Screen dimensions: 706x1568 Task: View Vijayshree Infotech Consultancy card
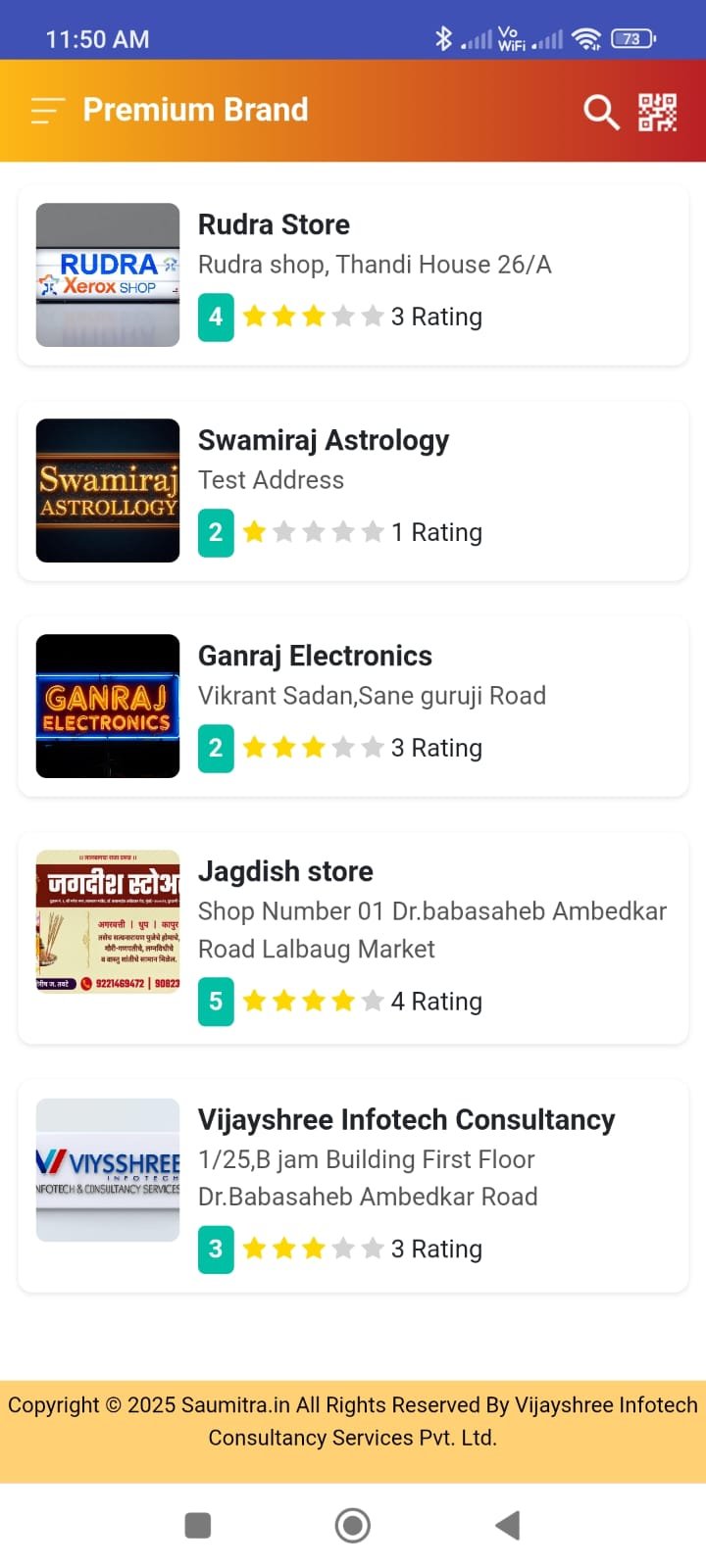(x=353, y=1186)
